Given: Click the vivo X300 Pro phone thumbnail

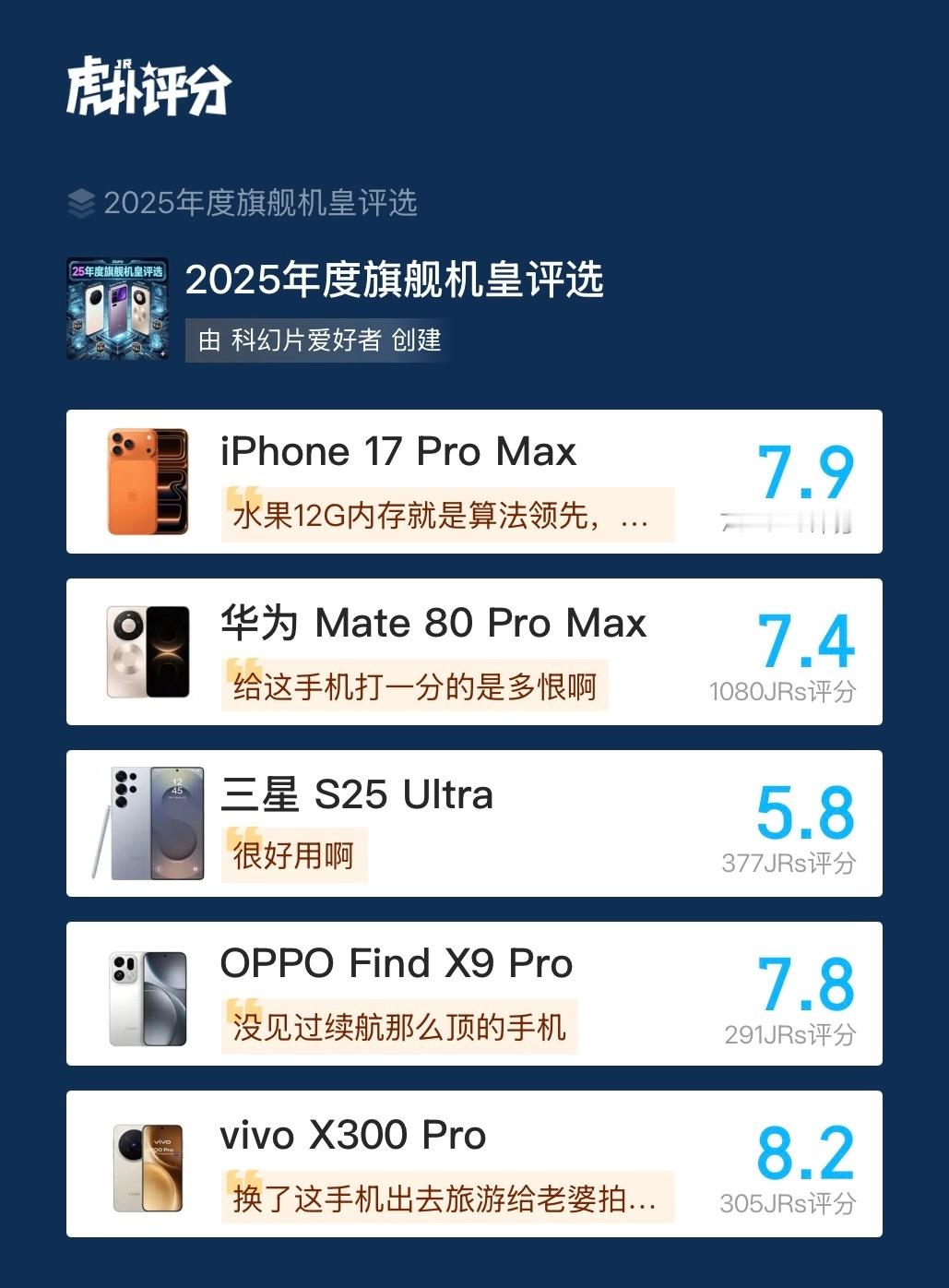Looking at the screenshot, I should [x=148, y=1164].
